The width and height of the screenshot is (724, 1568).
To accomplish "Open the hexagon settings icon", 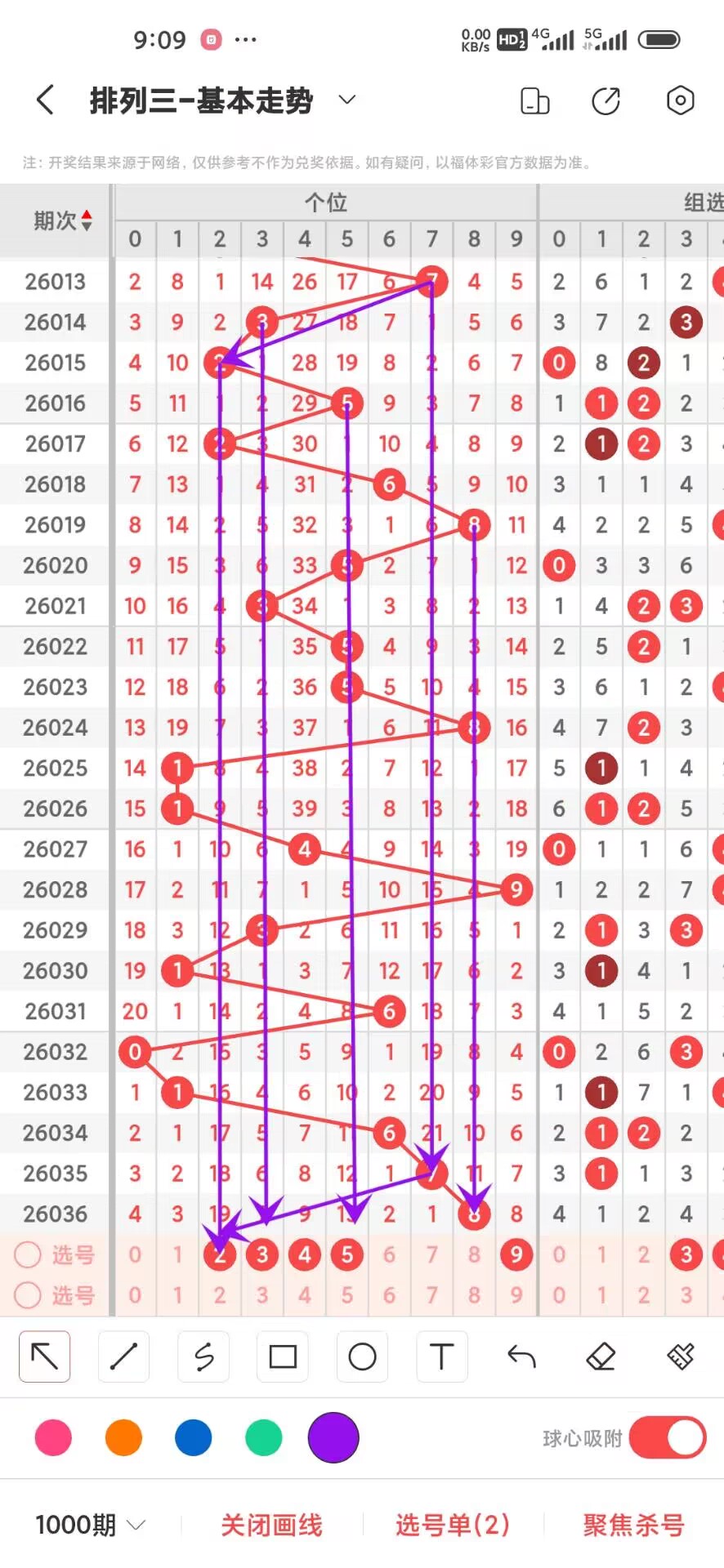I will (680, 100).
